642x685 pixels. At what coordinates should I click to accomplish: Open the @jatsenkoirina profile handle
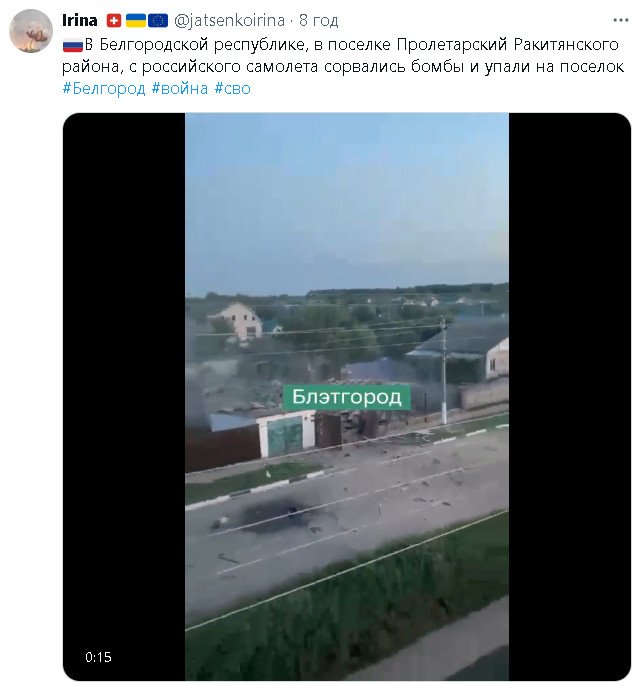point(231,20)
